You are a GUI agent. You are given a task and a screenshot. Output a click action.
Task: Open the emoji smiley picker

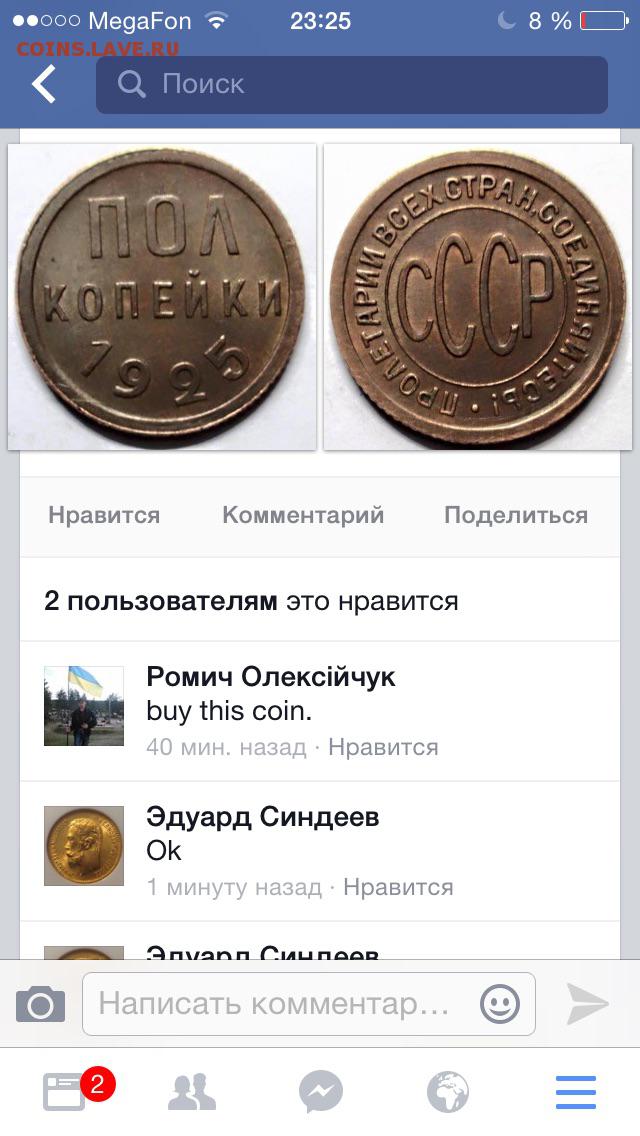(500, 1004)
